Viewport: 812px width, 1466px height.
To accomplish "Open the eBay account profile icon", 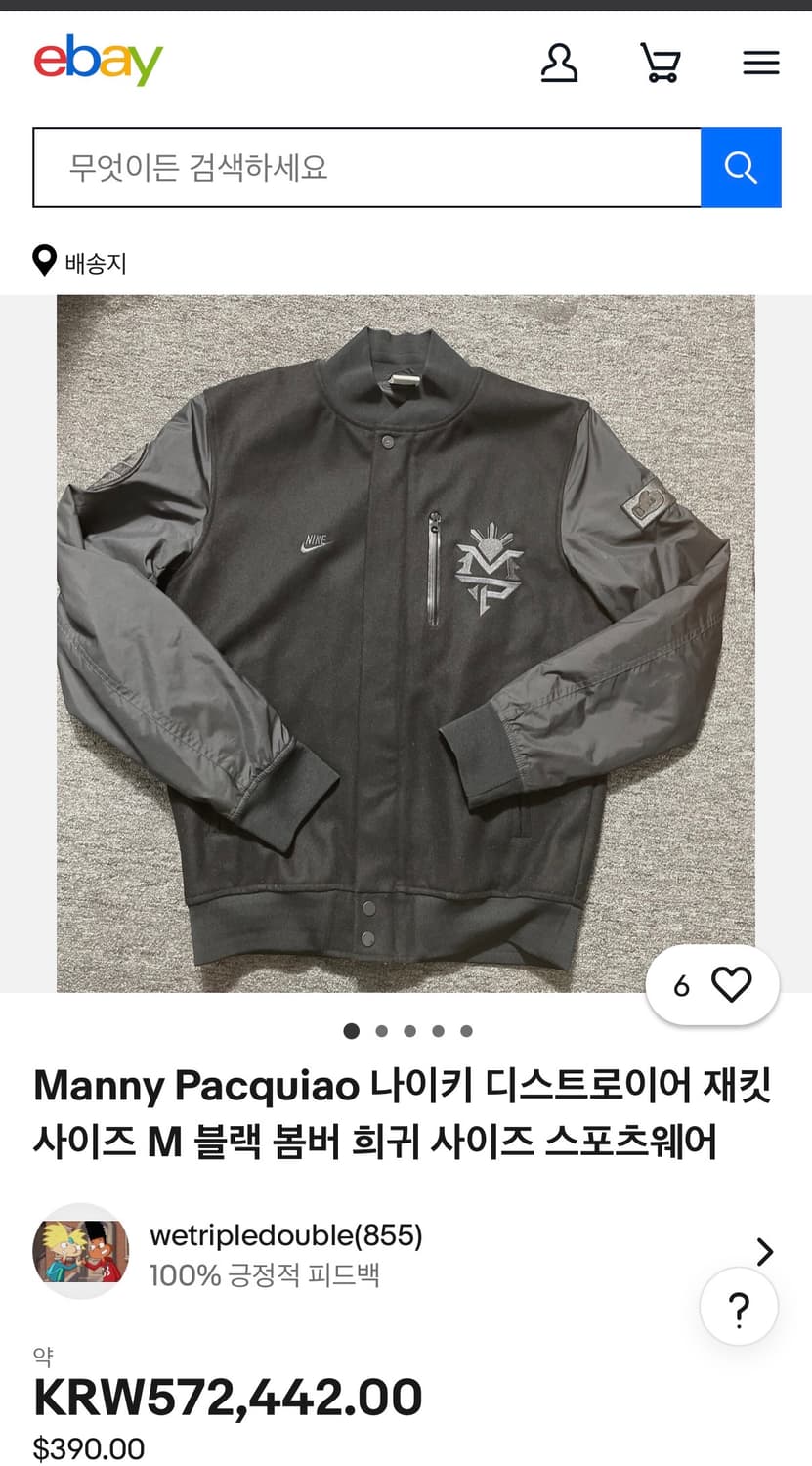I will [559, 62].
